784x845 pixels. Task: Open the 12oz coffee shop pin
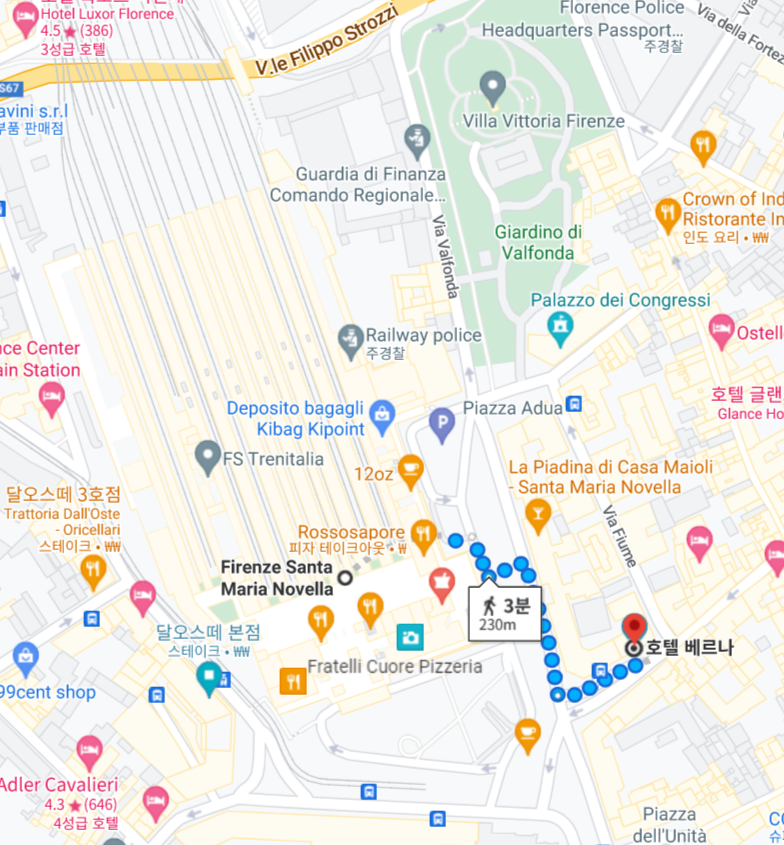(x=410, y=469)
